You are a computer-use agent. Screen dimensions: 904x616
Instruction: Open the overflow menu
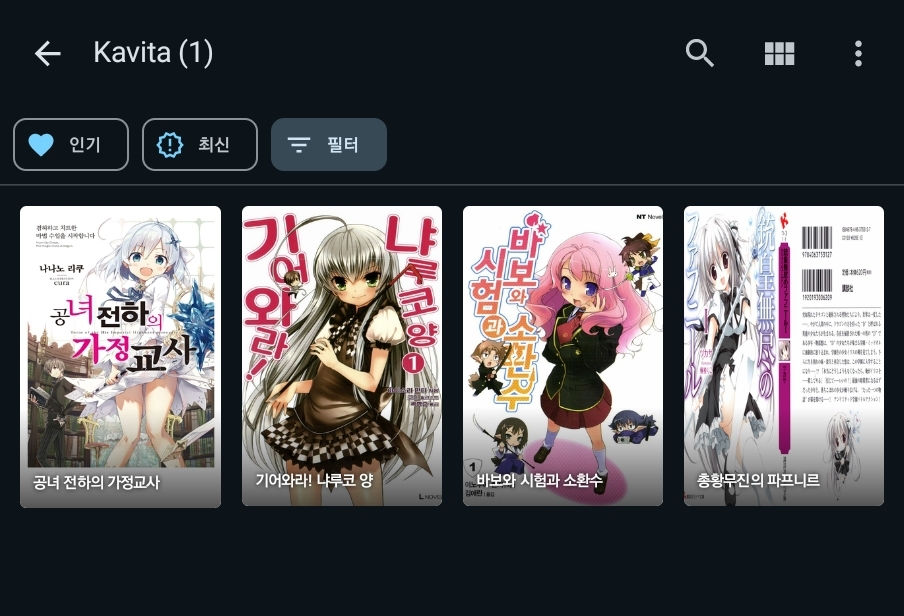(858, 53)
